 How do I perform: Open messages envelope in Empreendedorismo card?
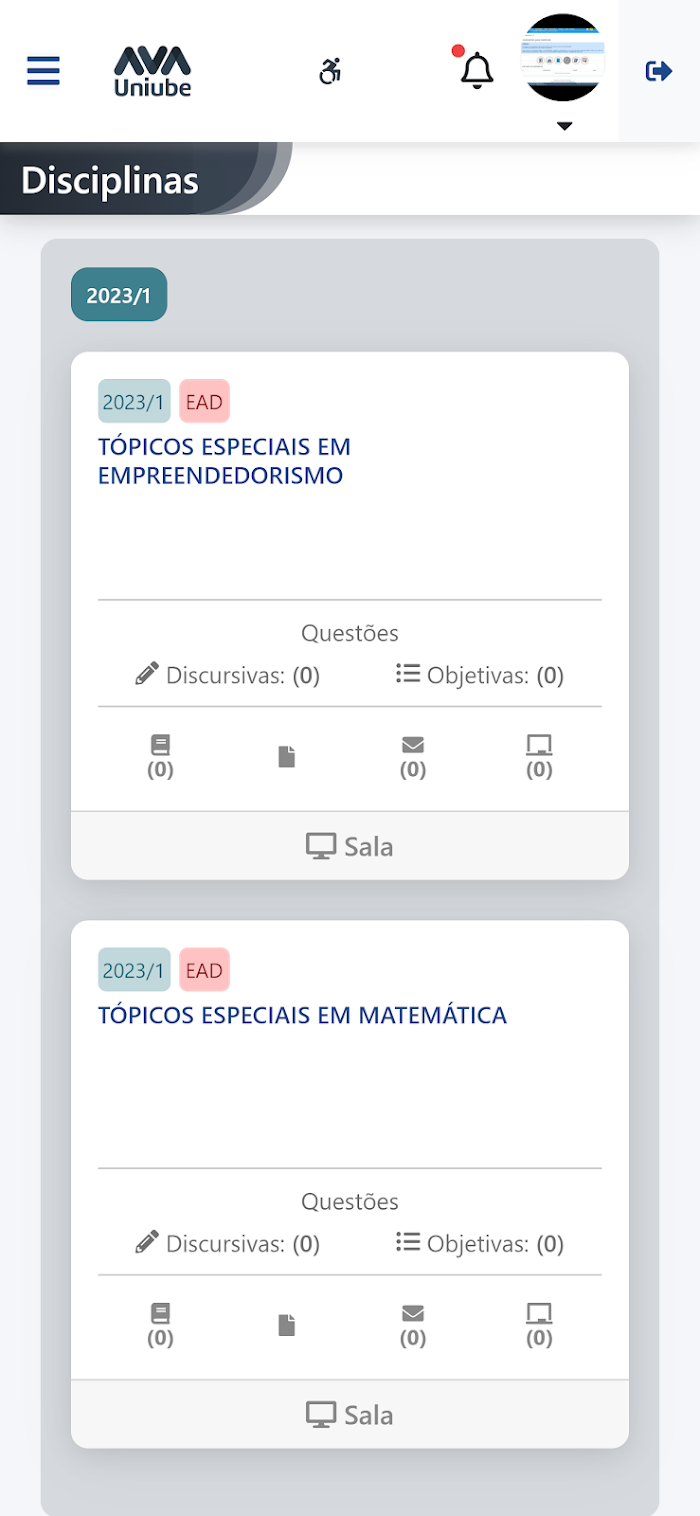coord(413,757)
